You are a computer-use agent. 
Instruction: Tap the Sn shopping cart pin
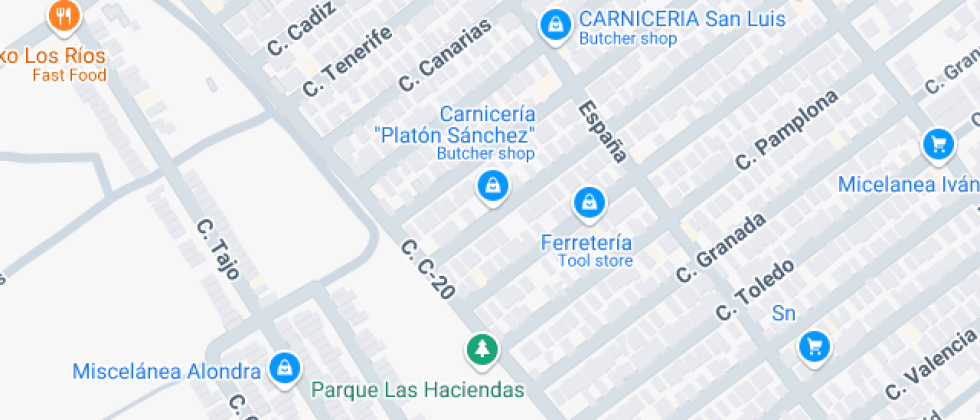point(814,347)
